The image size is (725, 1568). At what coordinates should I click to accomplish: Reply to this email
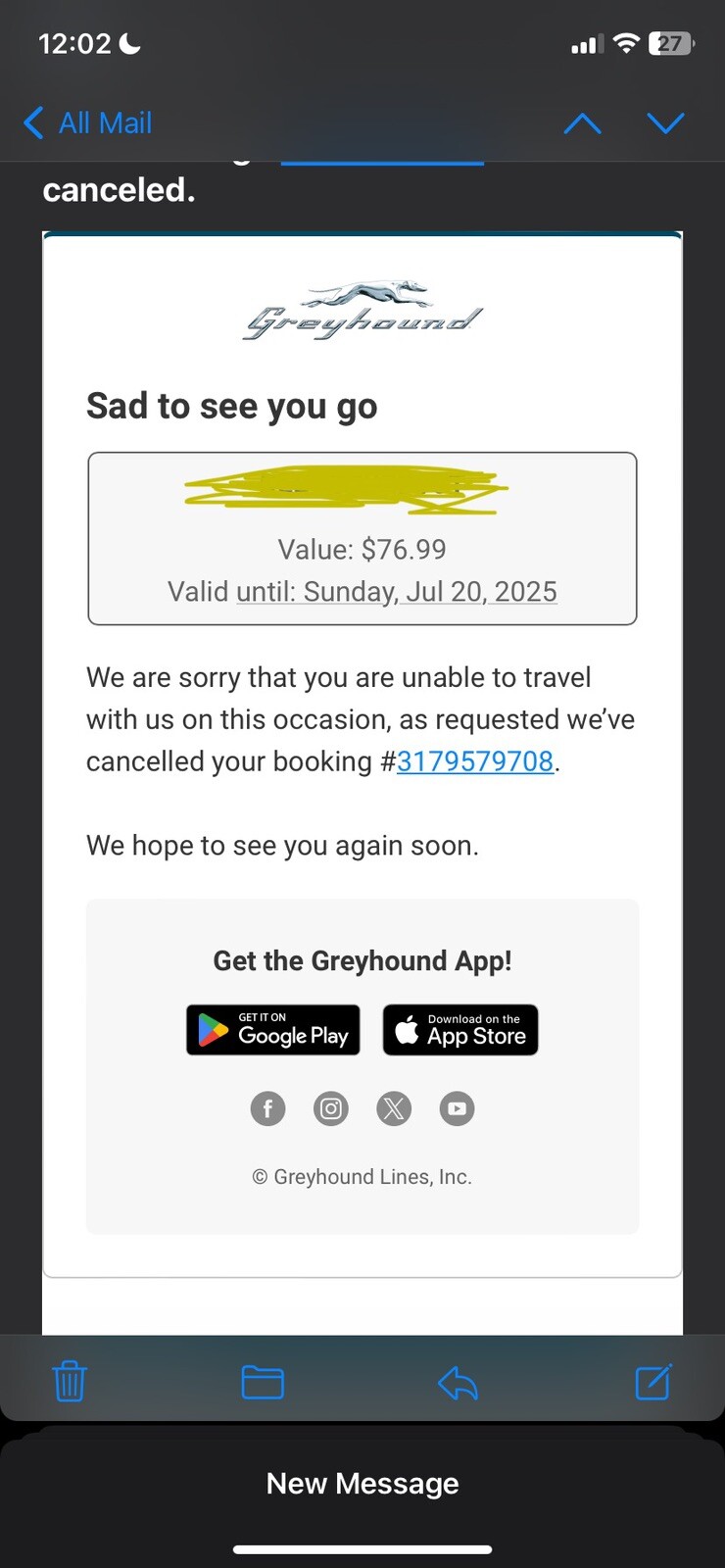(x=458, y=1382)
